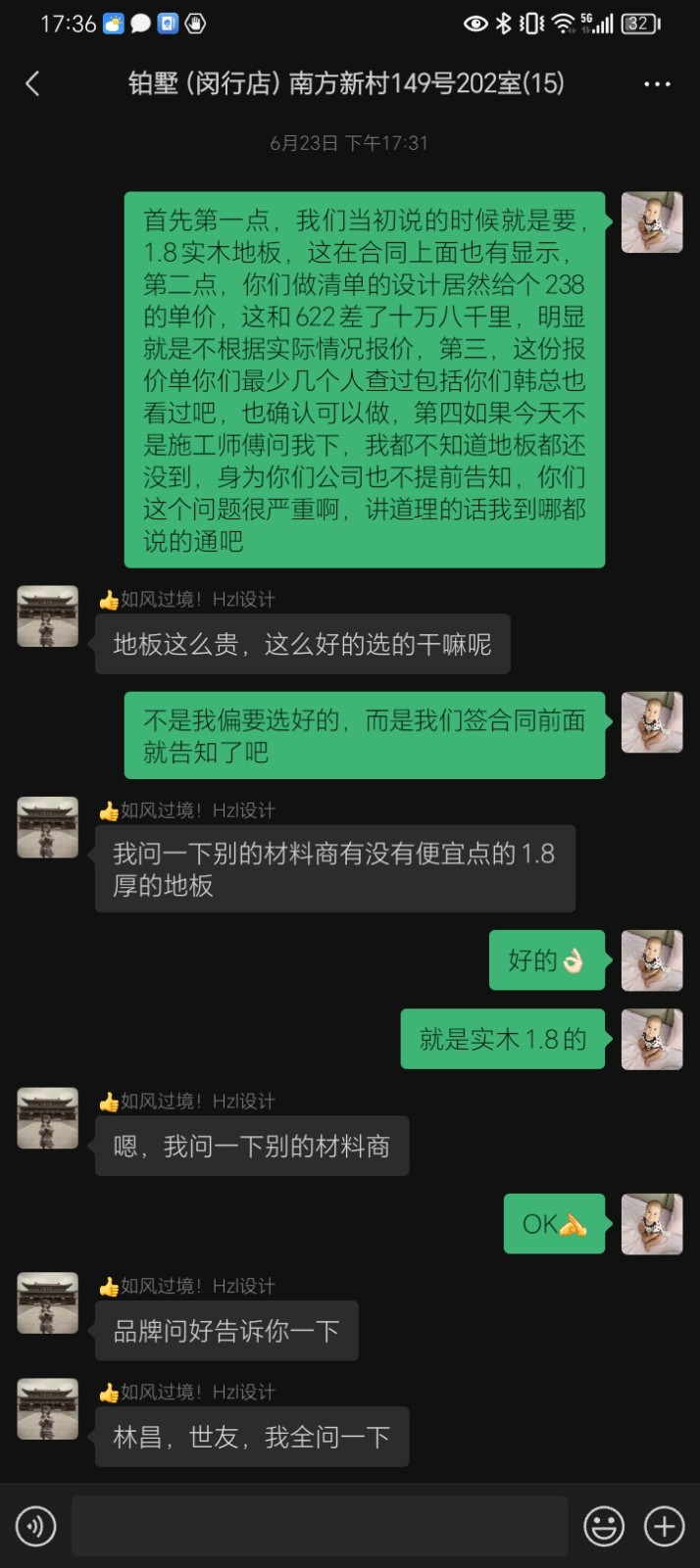Open avatar beside message 地板这么贵

(48, 616)
